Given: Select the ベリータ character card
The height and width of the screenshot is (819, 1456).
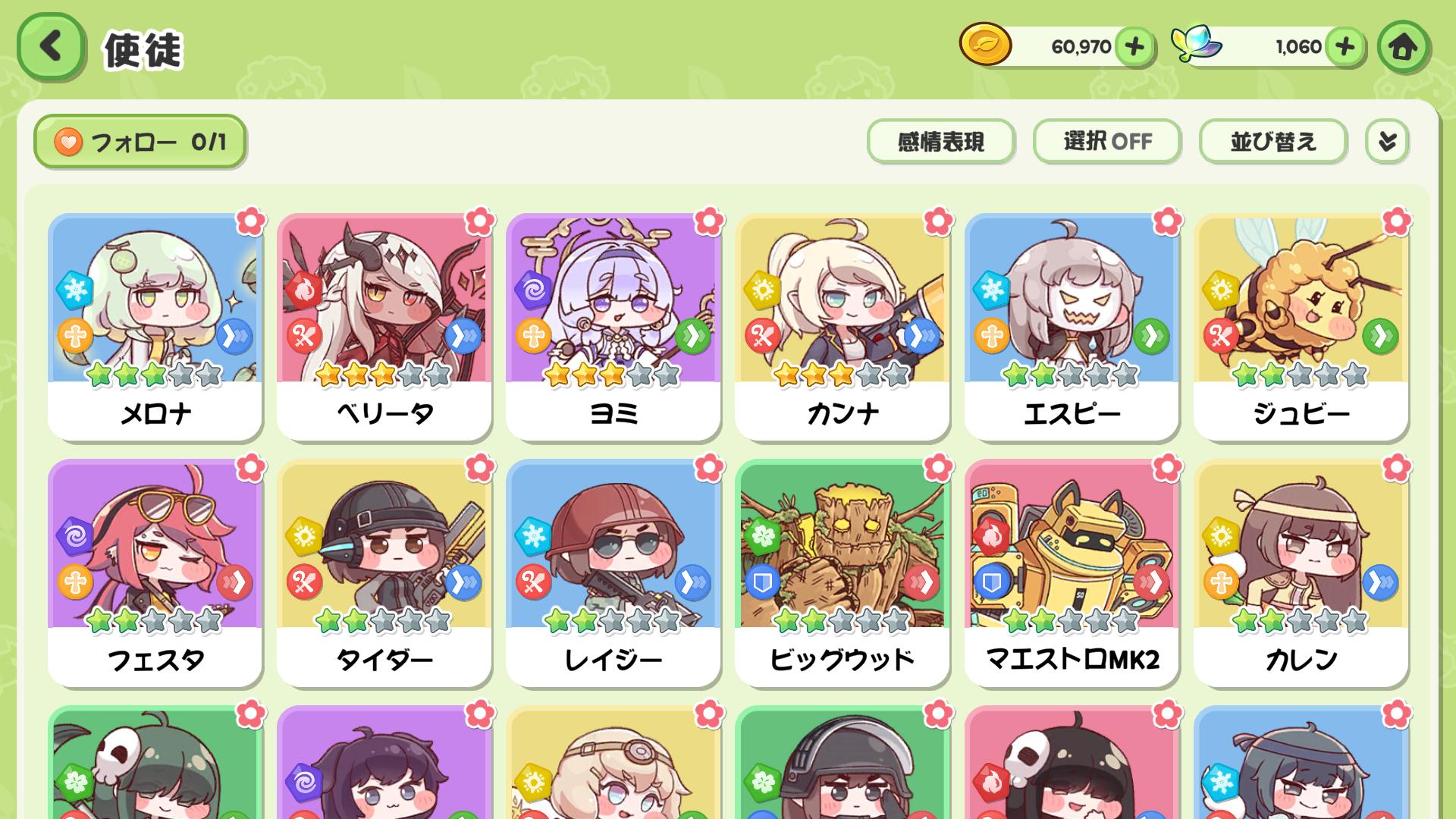Looking at the screenshot, I should 384,326.
